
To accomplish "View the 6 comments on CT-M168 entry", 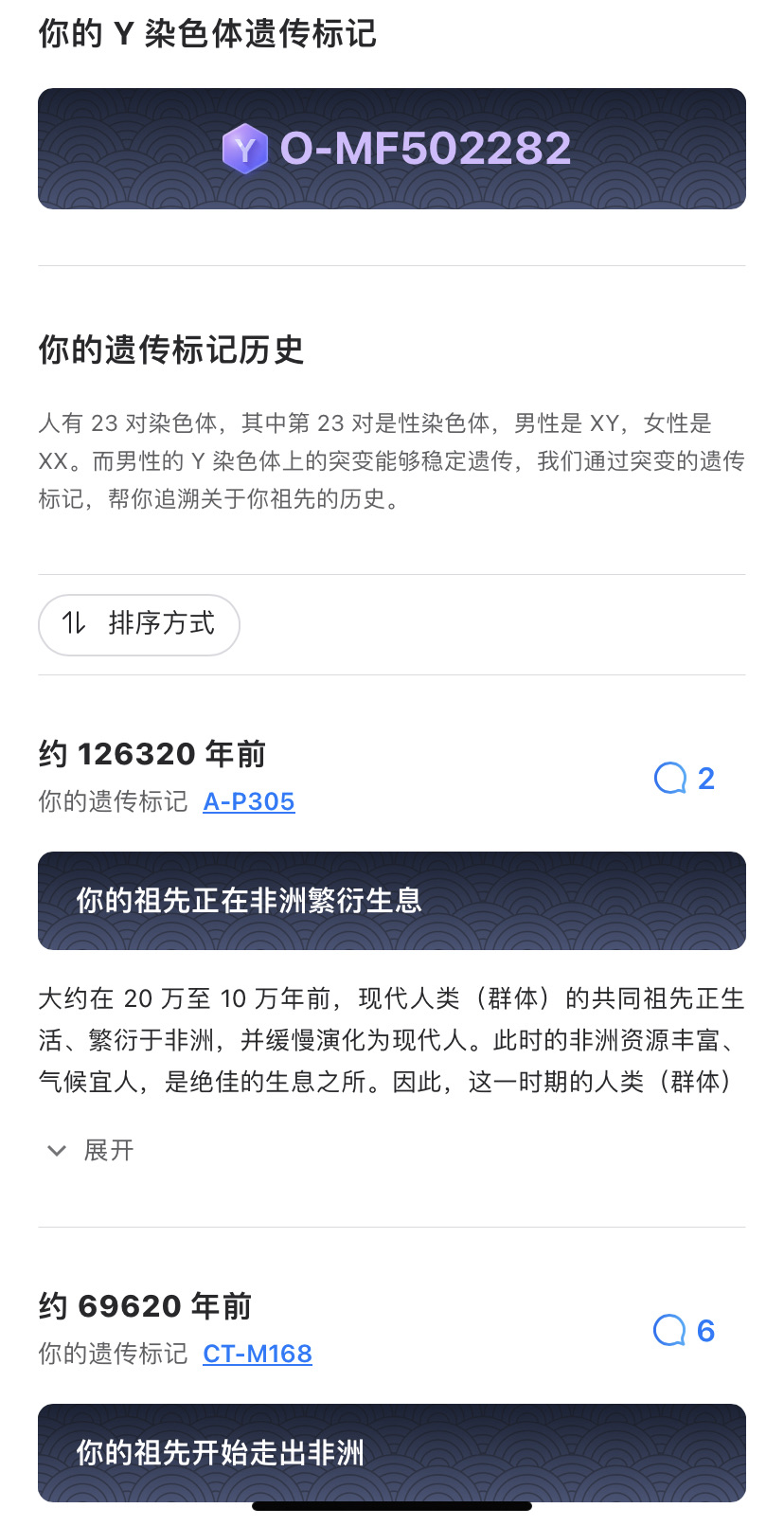I will 685,1330.
